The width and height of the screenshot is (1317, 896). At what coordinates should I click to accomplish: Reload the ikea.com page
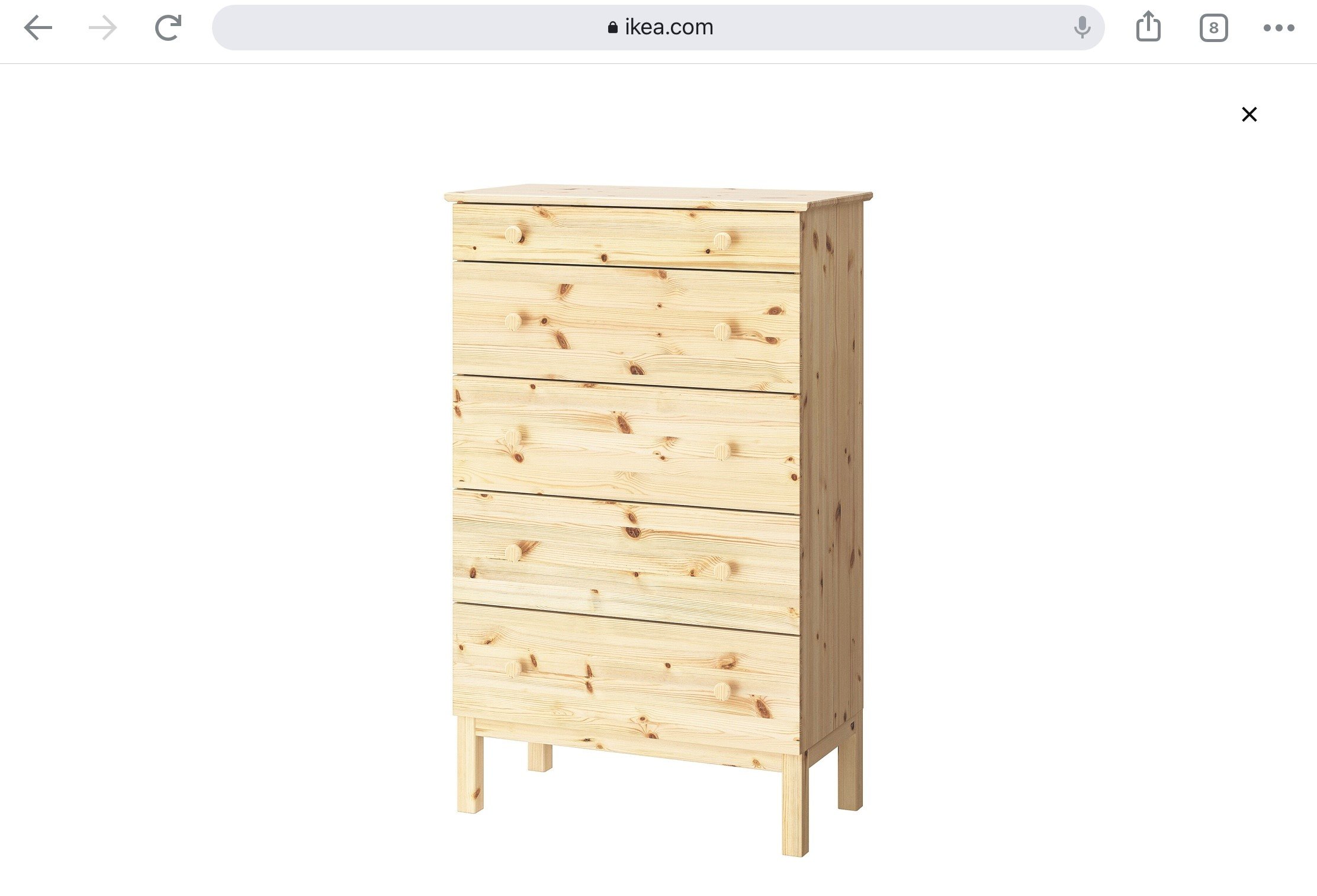tap(168, 28)
